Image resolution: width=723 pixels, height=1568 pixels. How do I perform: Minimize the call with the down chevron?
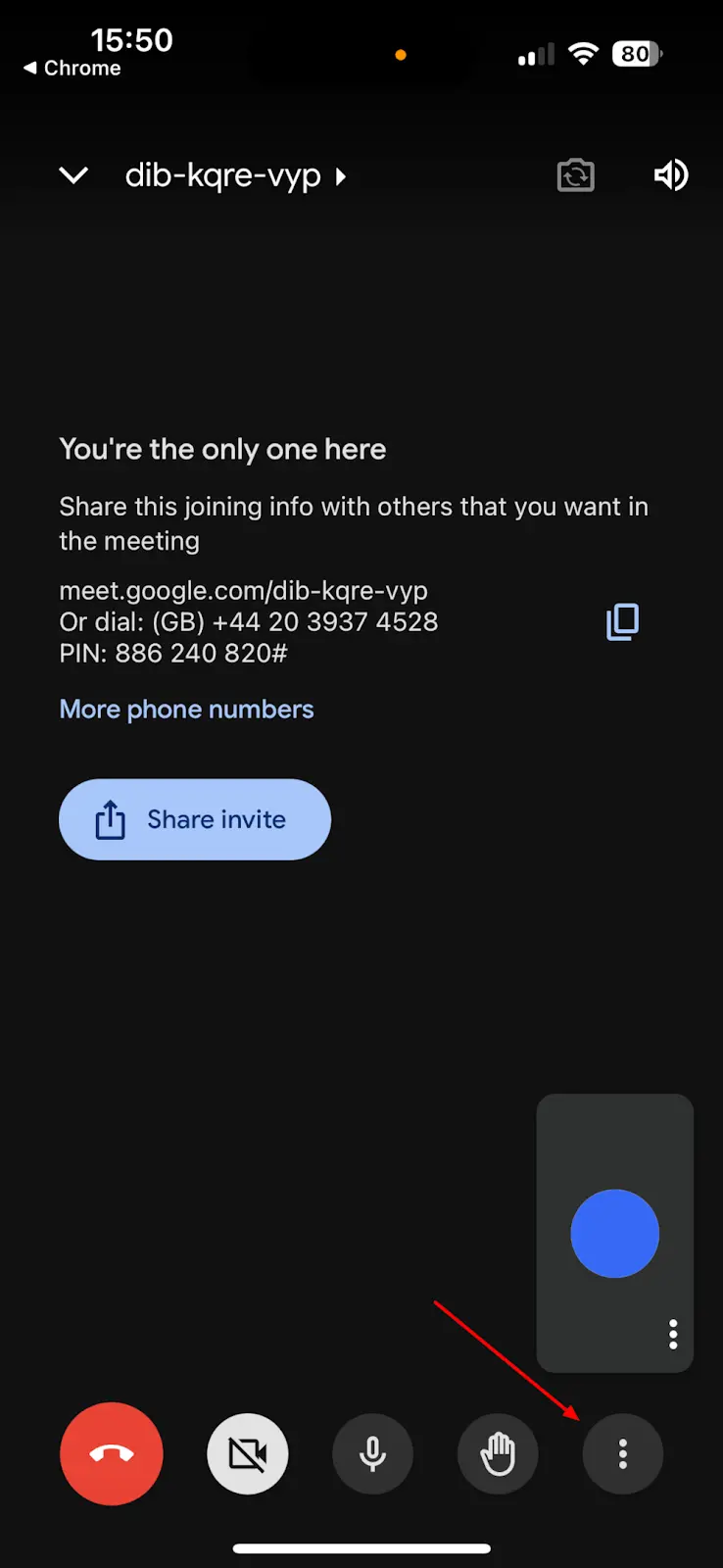tap(73, 175)
